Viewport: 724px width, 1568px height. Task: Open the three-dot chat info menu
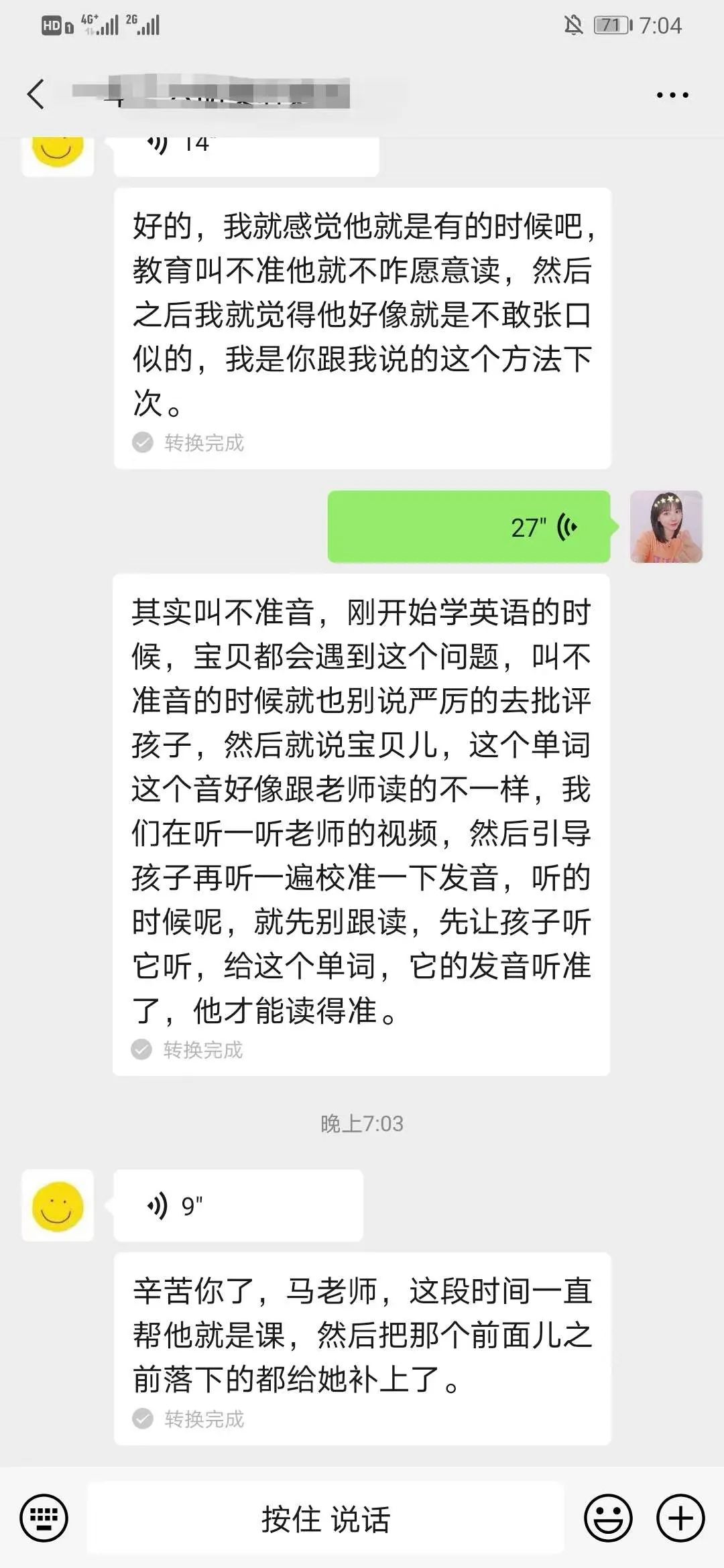point(672,95)
